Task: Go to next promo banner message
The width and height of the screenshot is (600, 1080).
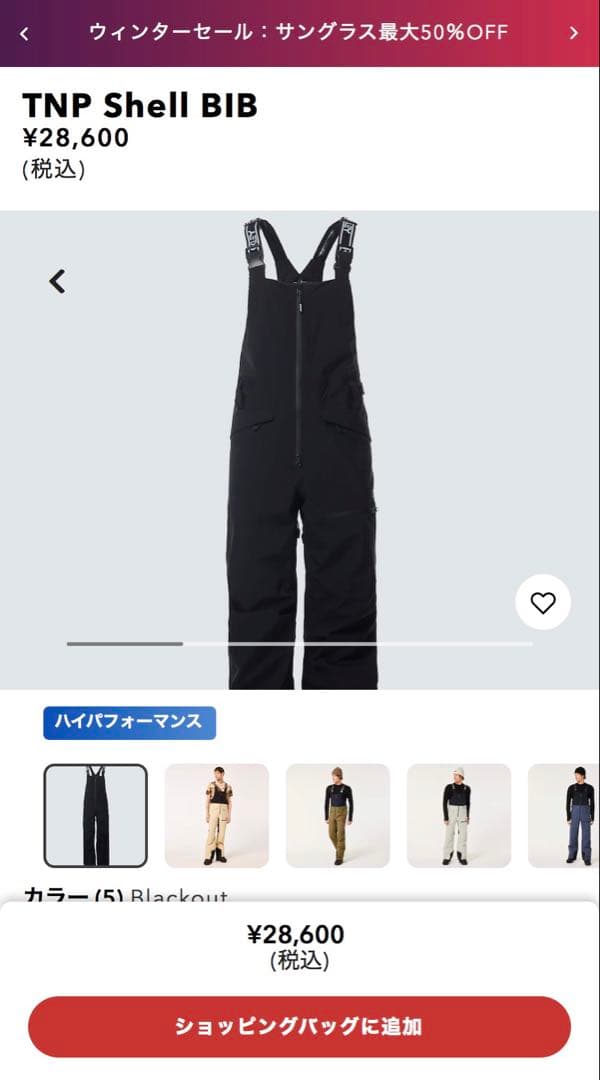Action: (574, 33)
